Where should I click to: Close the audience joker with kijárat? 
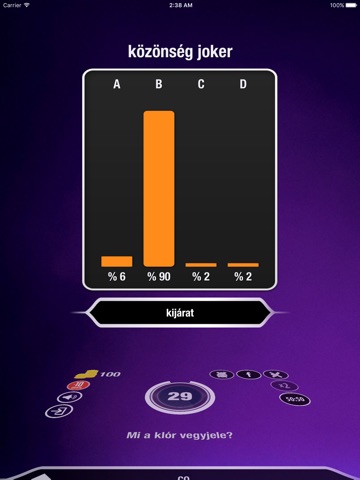pyautogui.click(x=180, y=313)
